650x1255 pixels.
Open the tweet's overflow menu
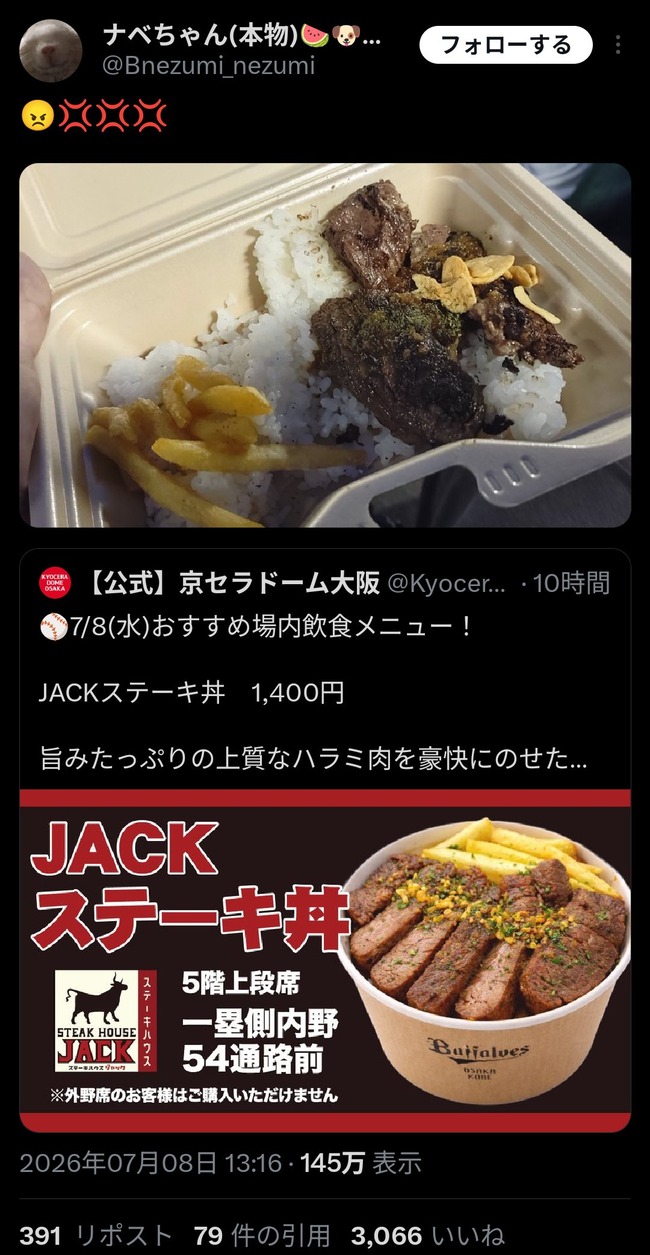pos(620,46)
